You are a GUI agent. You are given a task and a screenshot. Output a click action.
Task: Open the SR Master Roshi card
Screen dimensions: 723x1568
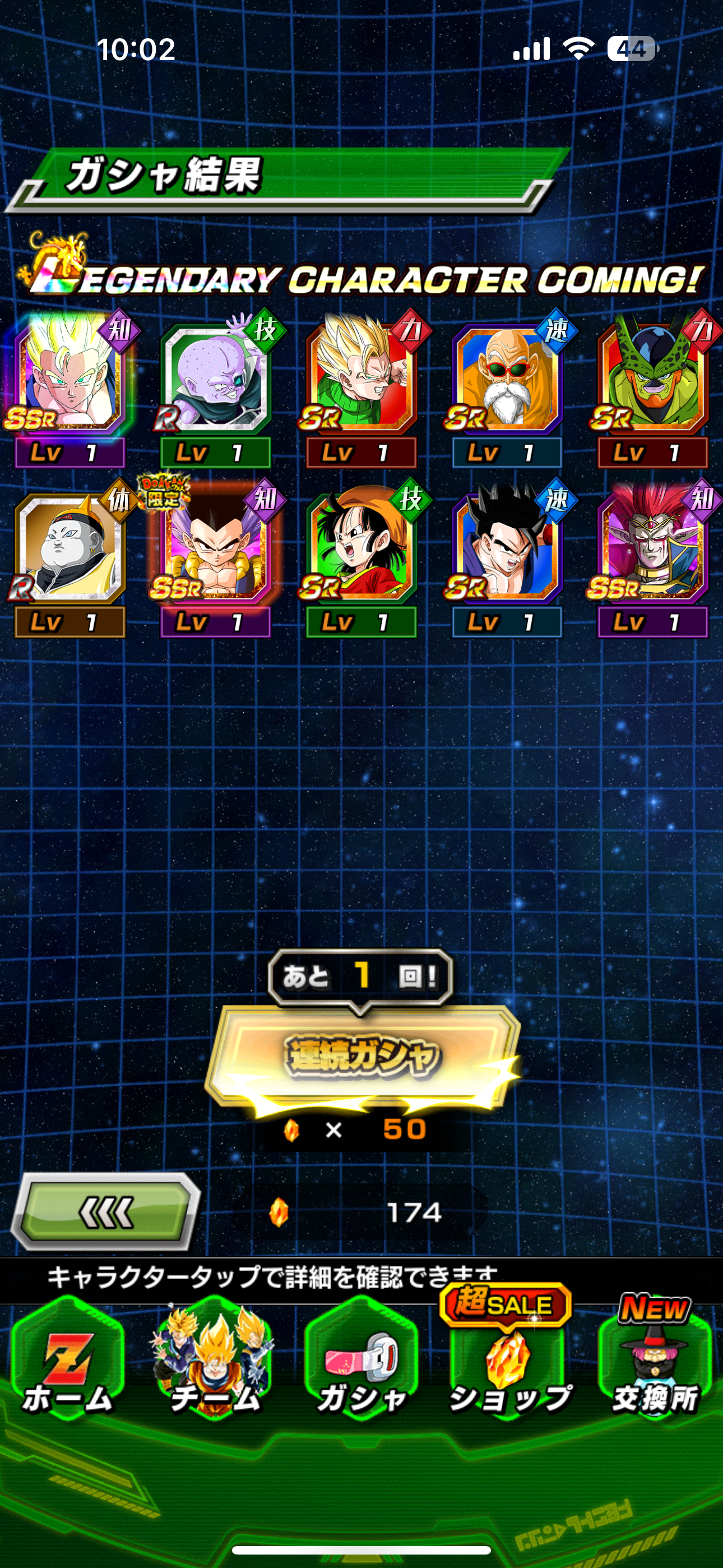(x=507, y=390)
